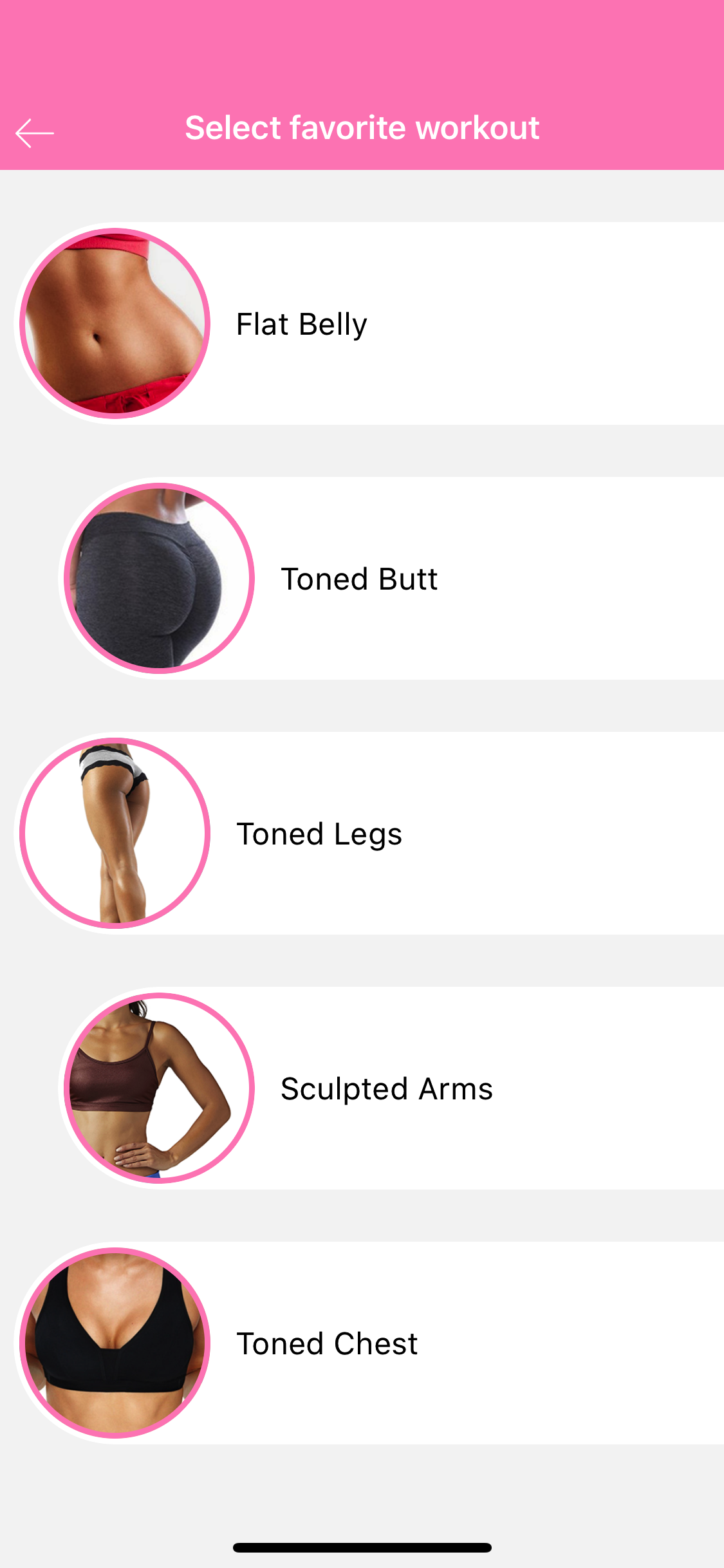Screen dimensions: 724x1568
Task: Select the Flat Belly workout option
Action: [360, 322]
